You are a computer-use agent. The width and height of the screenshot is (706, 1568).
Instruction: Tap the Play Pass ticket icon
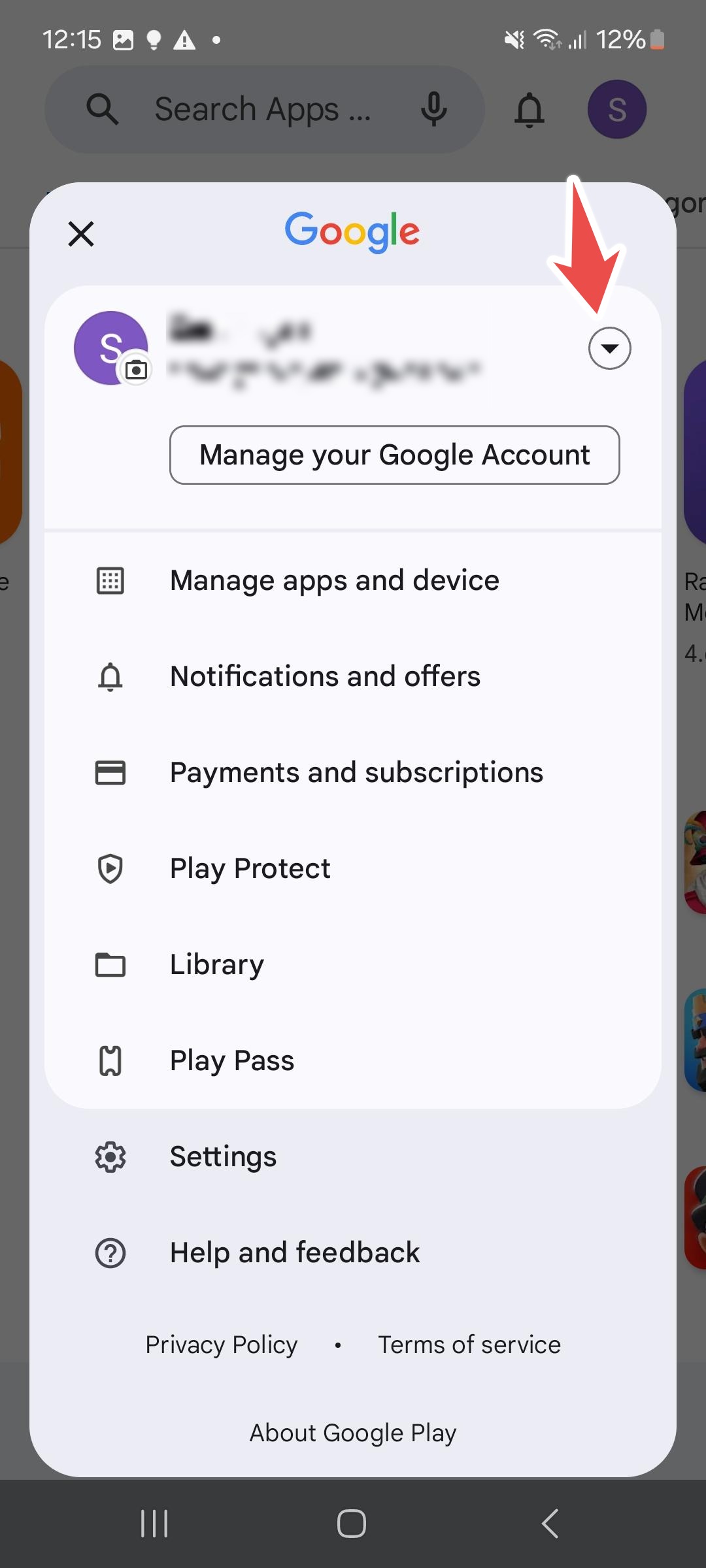coord(110,1061)
